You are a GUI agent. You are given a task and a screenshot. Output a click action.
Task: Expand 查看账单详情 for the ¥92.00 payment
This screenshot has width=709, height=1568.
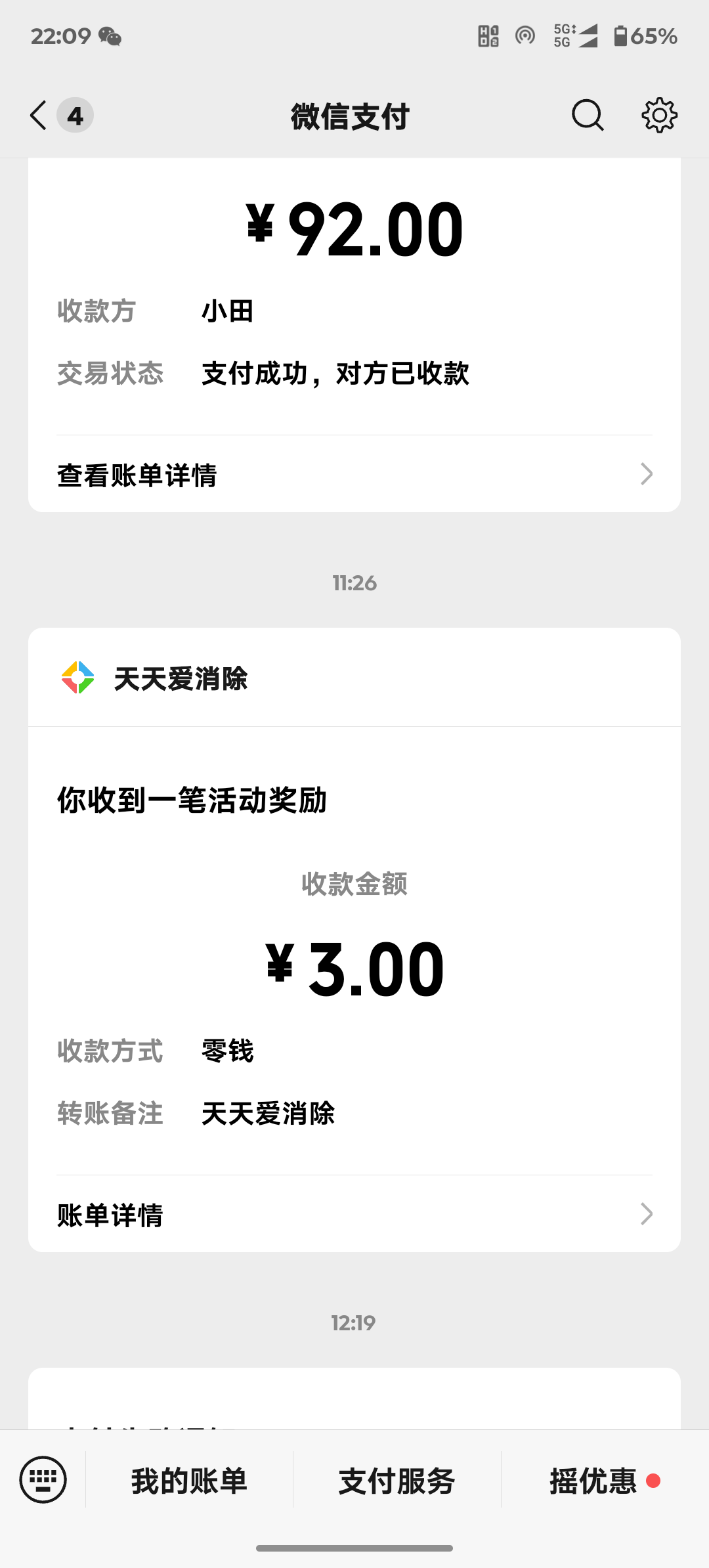point(354,474)
